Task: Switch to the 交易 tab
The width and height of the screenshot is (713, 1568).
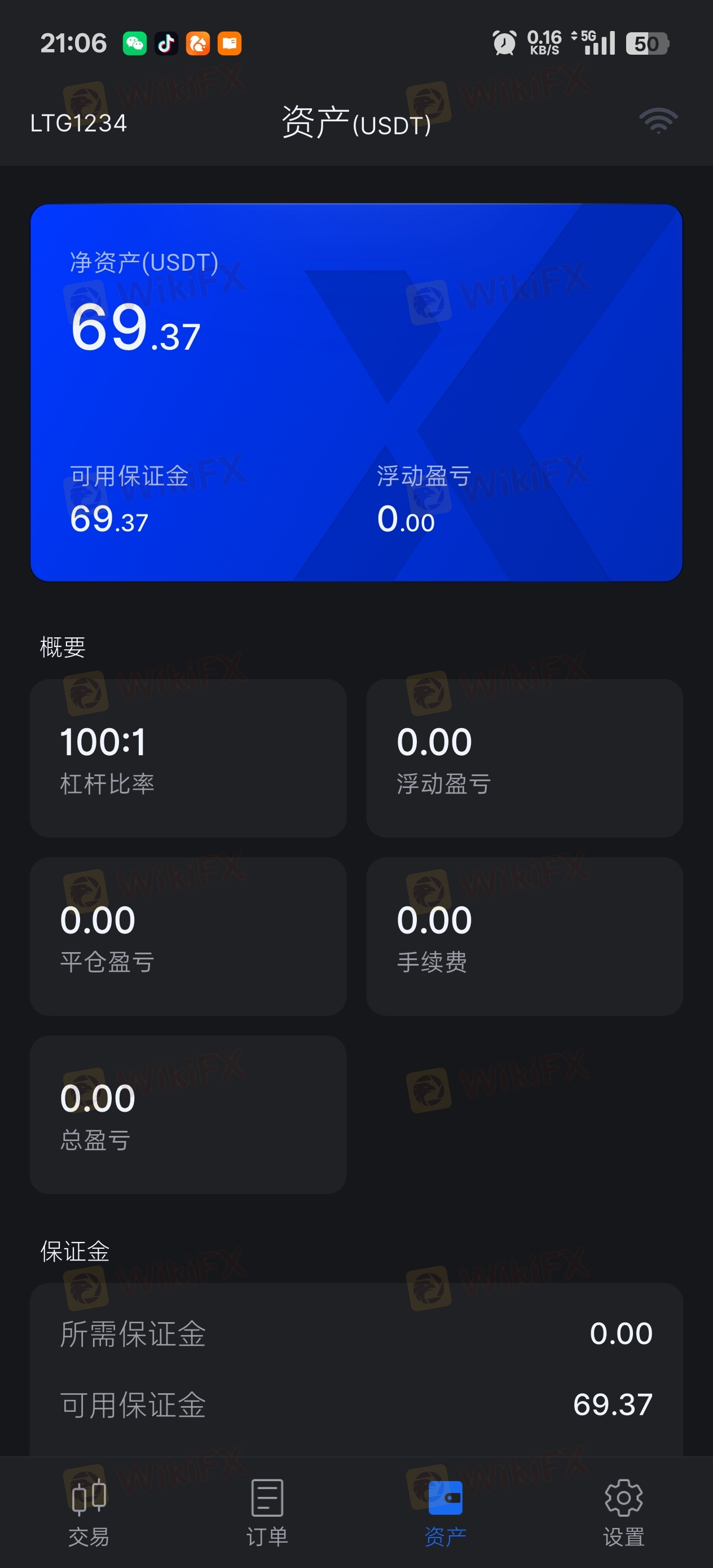Action: pos(89,1512)
